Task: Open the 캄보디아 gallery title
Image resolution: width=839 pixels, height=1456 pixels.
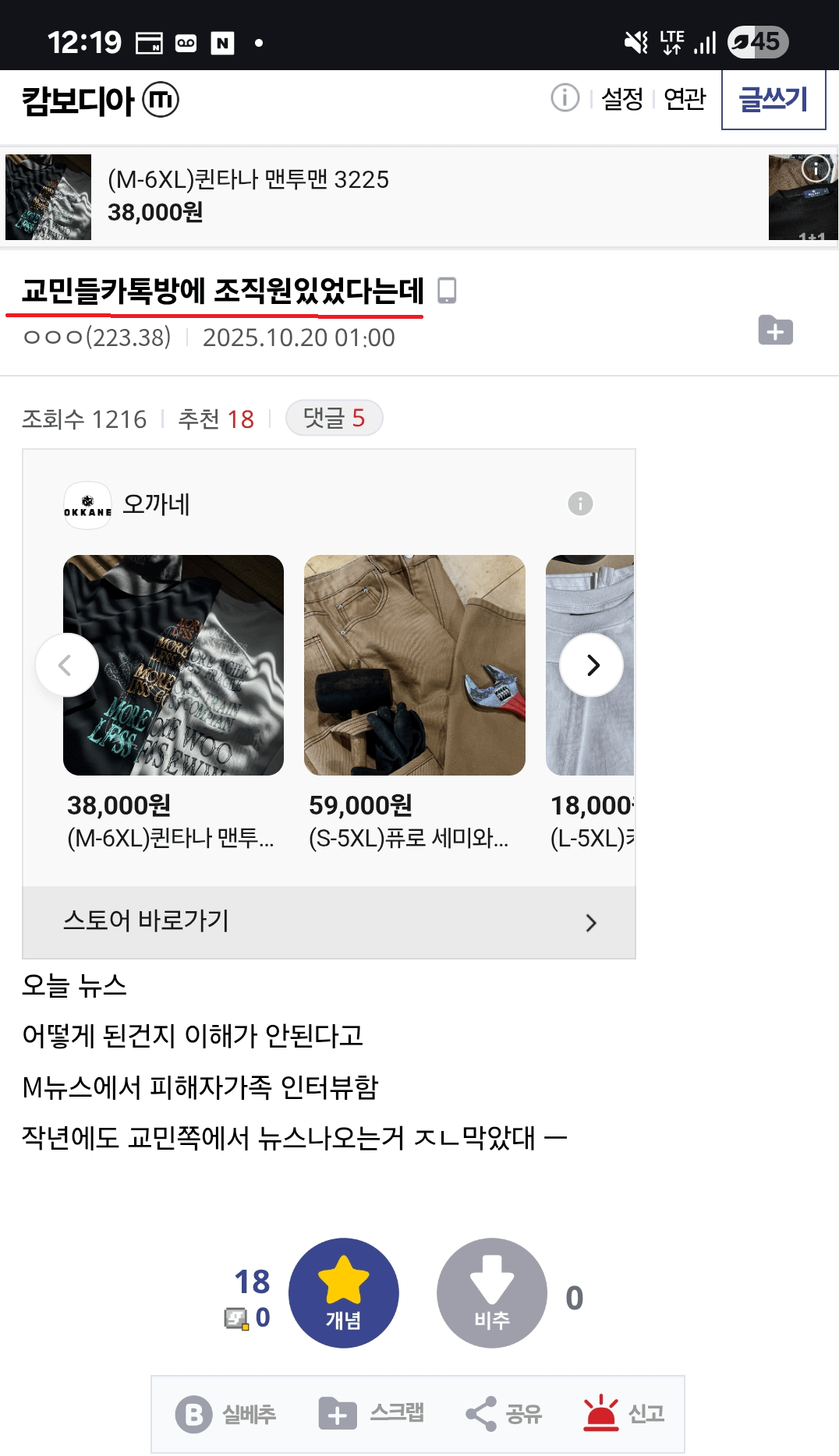Action: (x=78, y=101)
